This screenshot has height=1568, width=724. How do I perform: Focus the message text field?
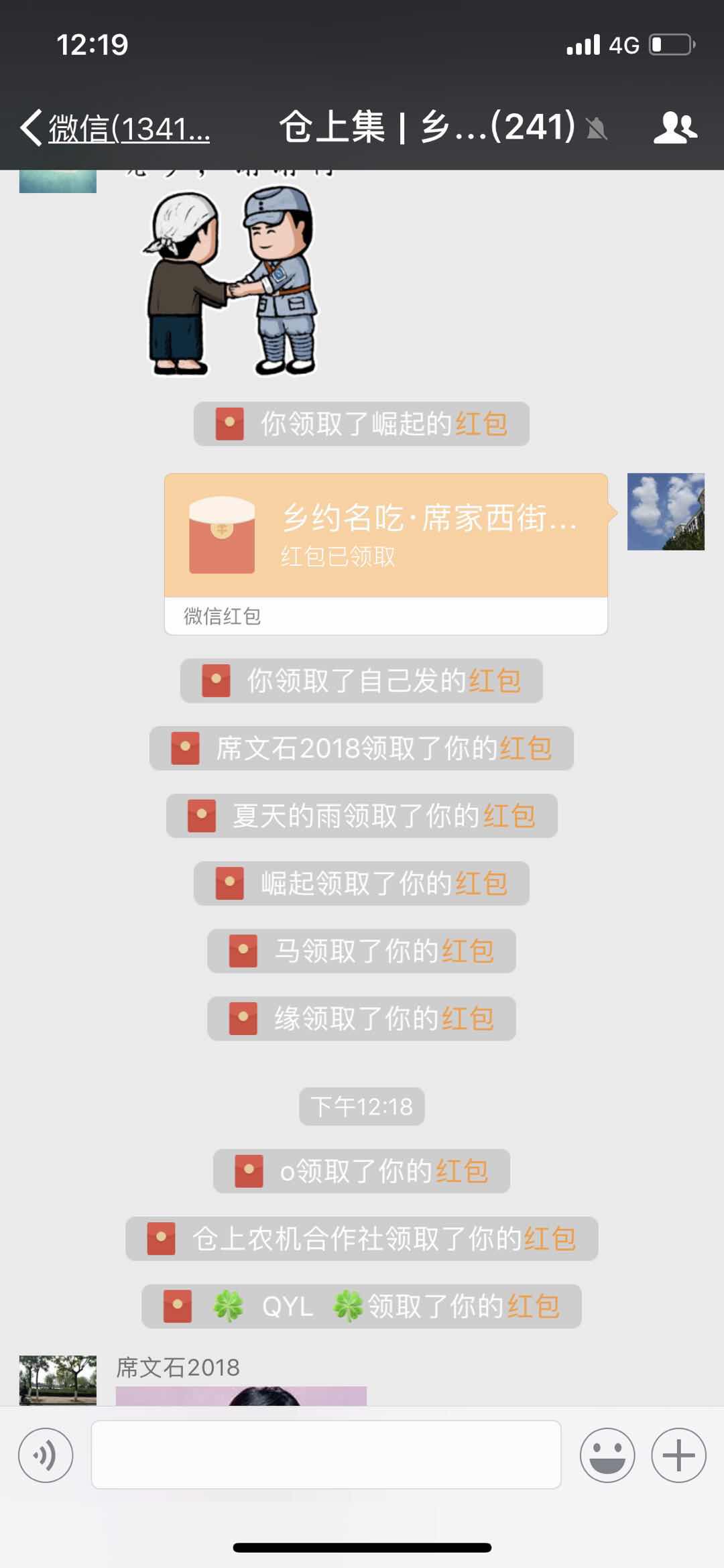[326, 1455]
